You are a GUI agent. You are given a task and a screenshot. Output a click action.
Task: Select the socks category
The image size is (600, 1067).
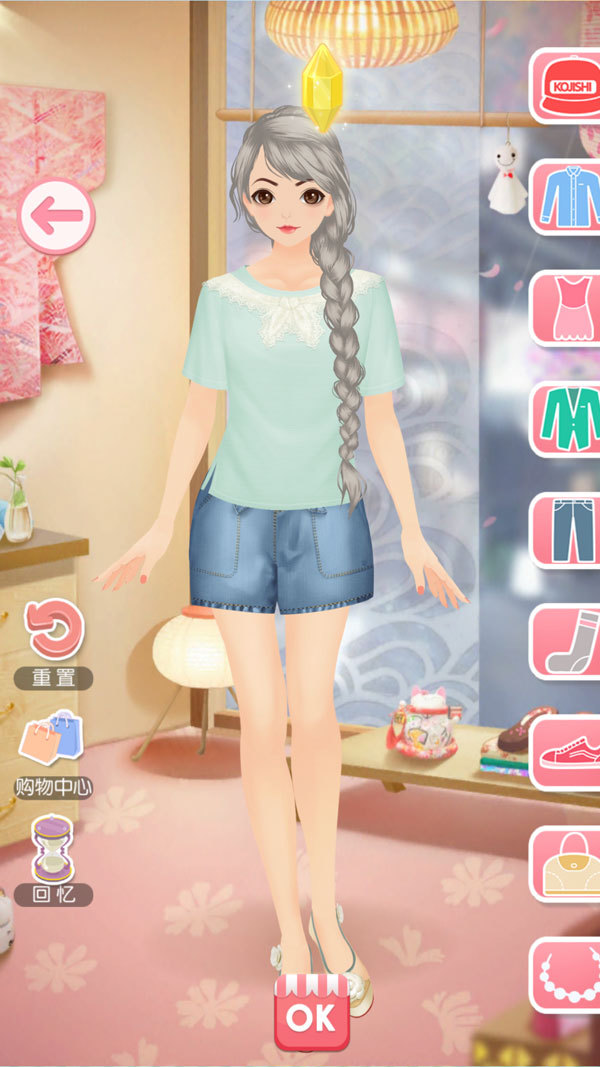(568, 641)
